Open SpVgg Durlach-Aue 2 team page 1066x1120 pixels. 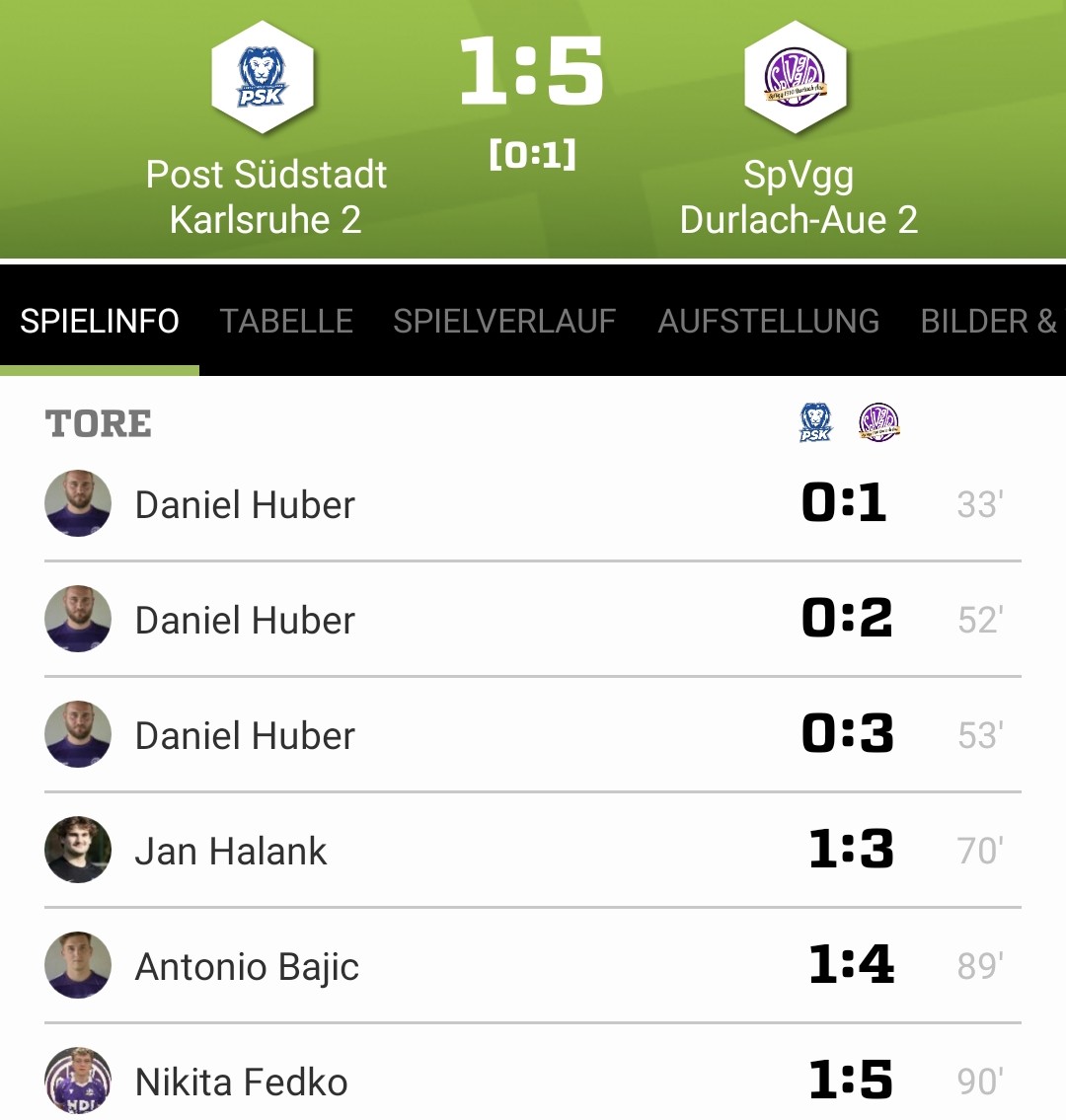click(799, 130)
